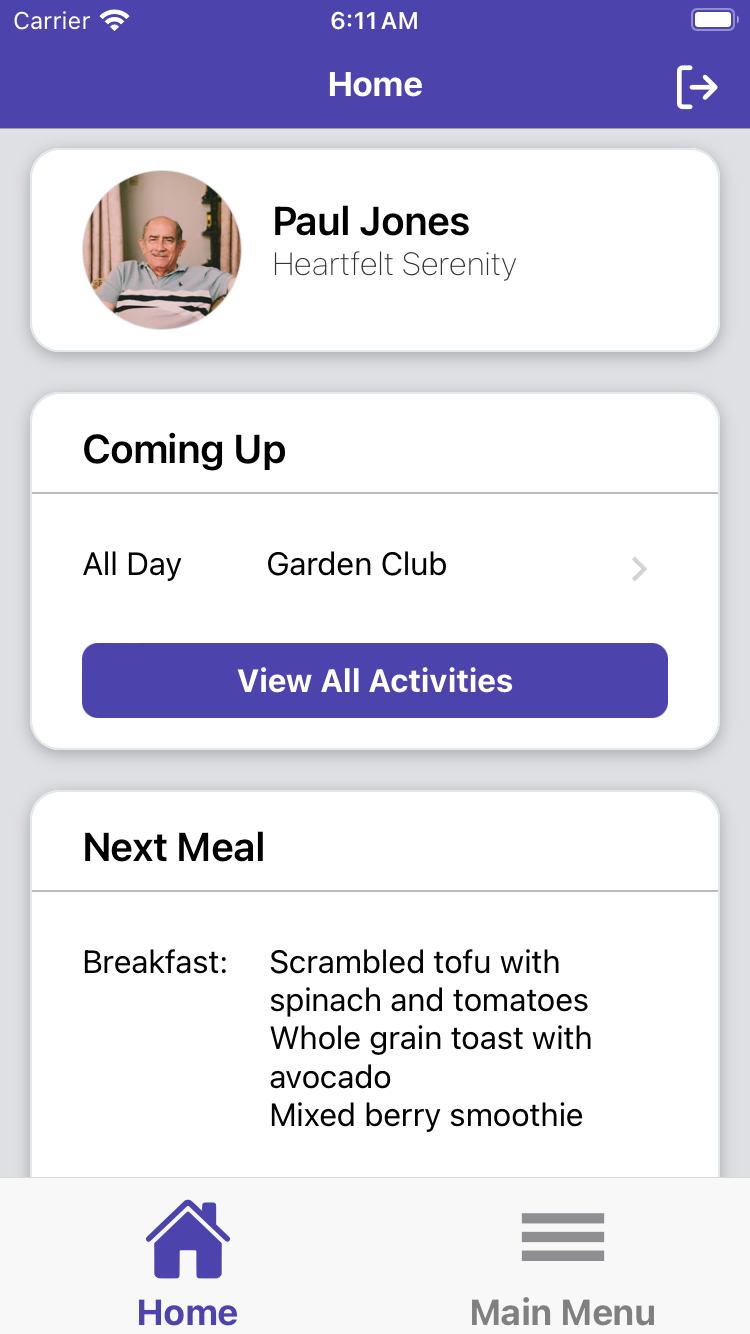This screenshot has width=750, height=1334.
Task: Tap the logout icon in the header
Action: [697, 87]
